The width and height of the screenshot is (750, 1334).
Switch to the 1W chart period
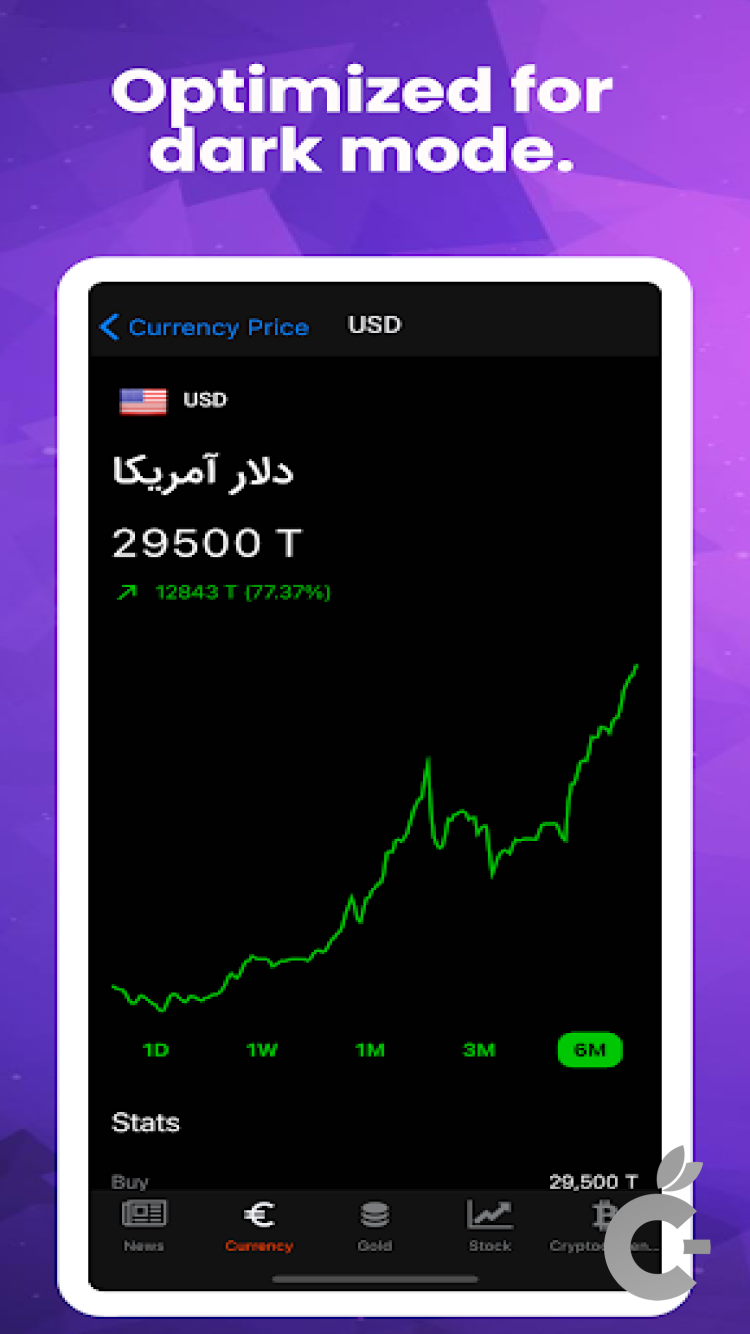click(x=262, y=1050)
